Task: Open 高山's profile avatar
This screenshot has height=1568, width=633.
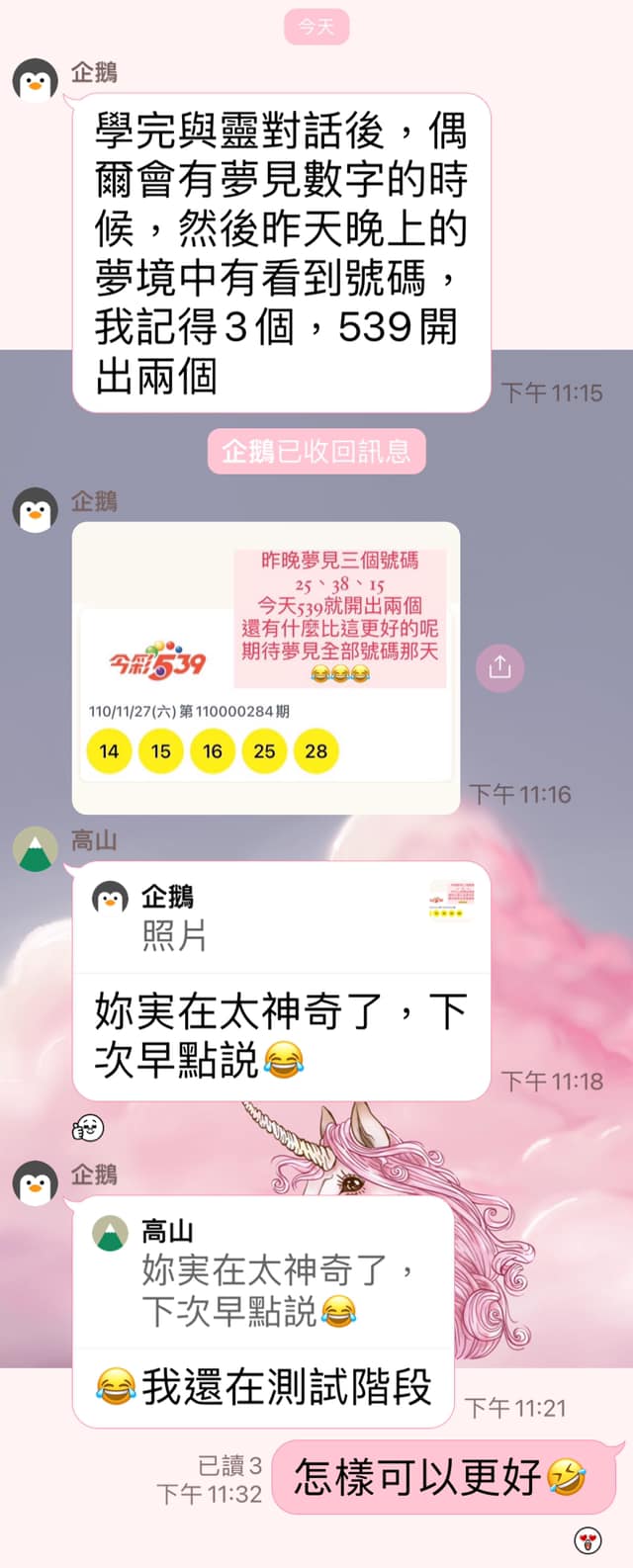Action: [36, 850]
